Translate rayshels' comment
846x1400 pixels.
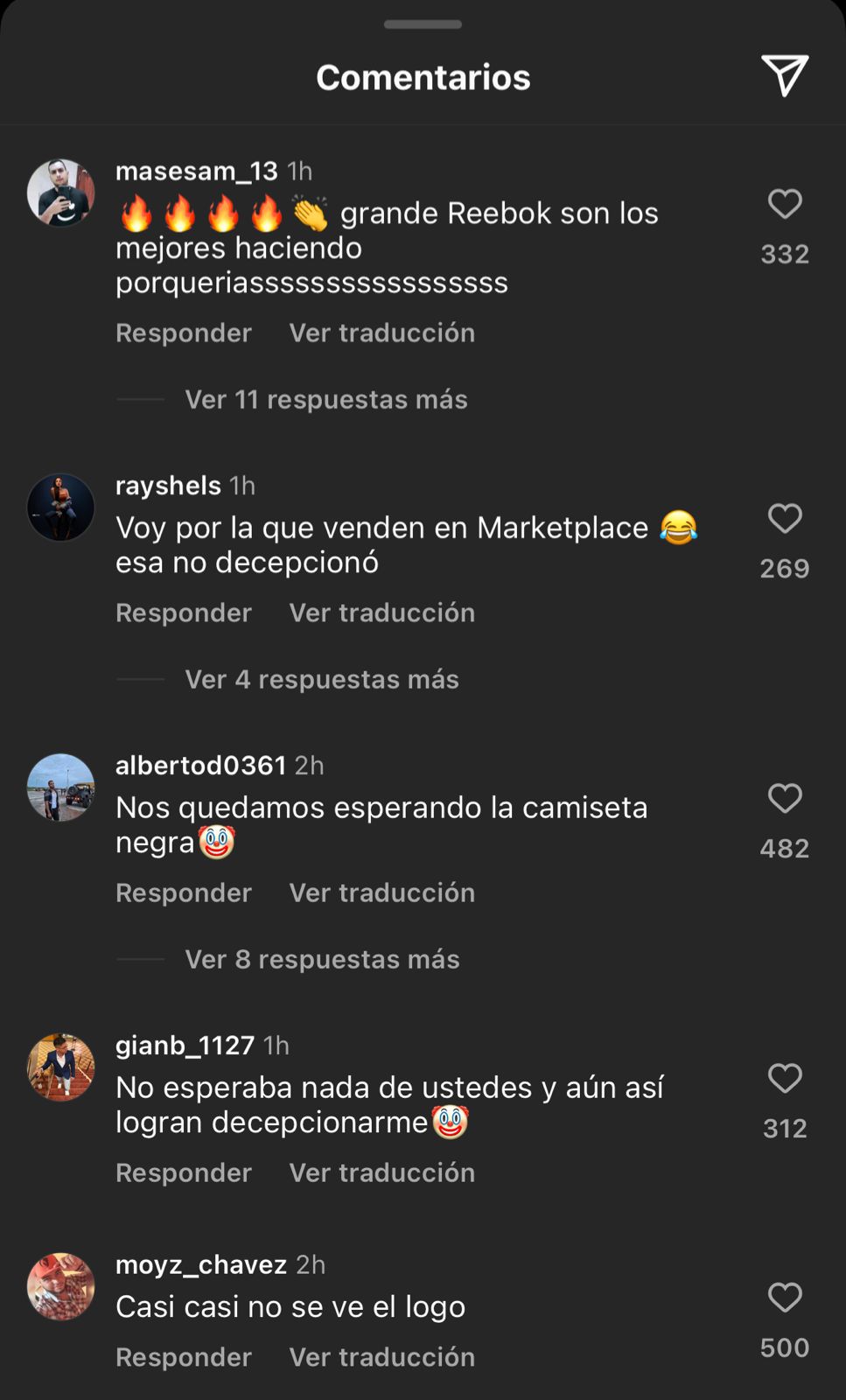[x=382, y=612]
